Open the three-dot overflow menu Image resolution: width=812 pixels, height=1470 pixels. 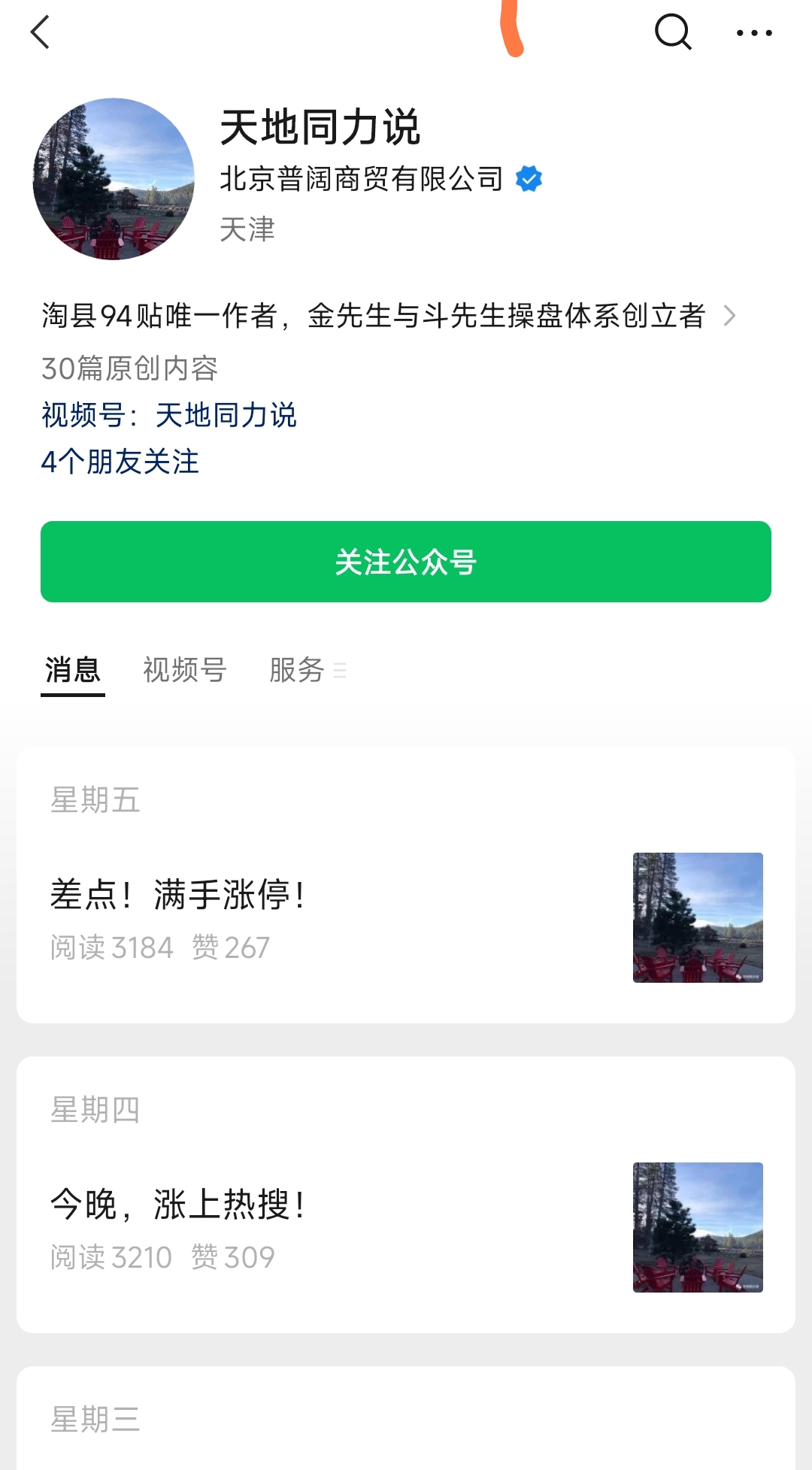click(753, 32)
